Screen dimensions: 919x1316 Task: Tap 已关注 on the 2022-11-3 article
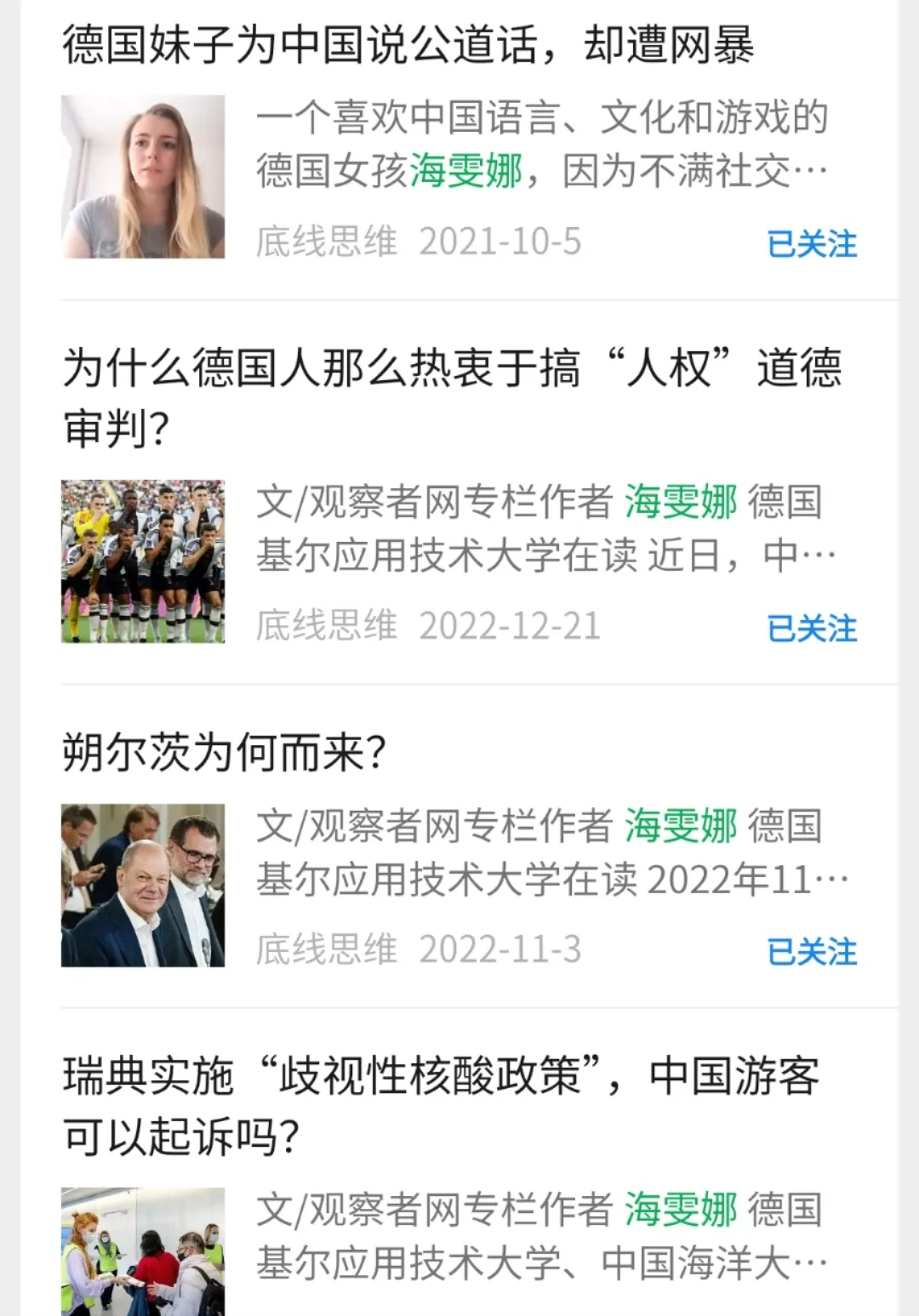(x=811, y=952)
